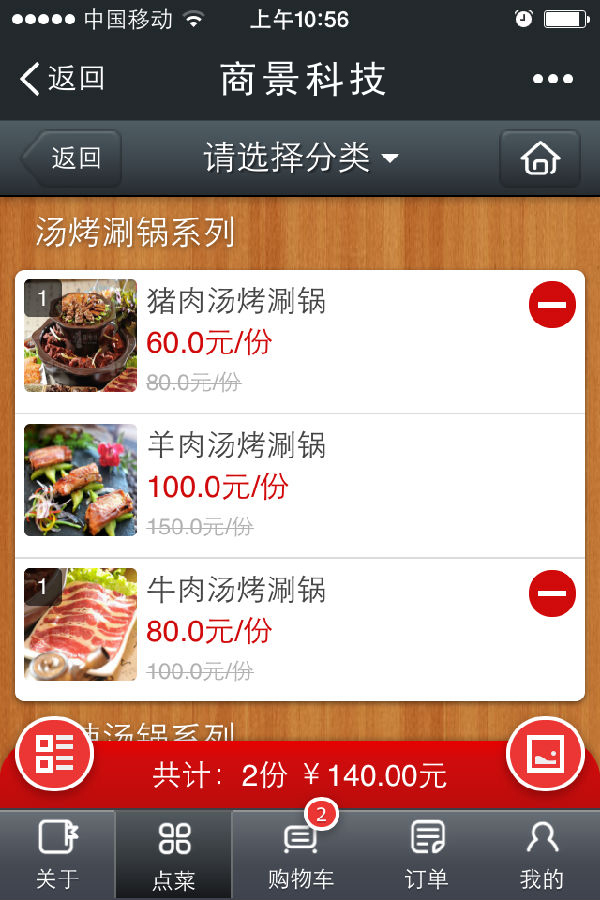This screenshot has width=600, height=900.
Task: Remove one 猪肉汤烤涮锅 from order
Action: 552,304
